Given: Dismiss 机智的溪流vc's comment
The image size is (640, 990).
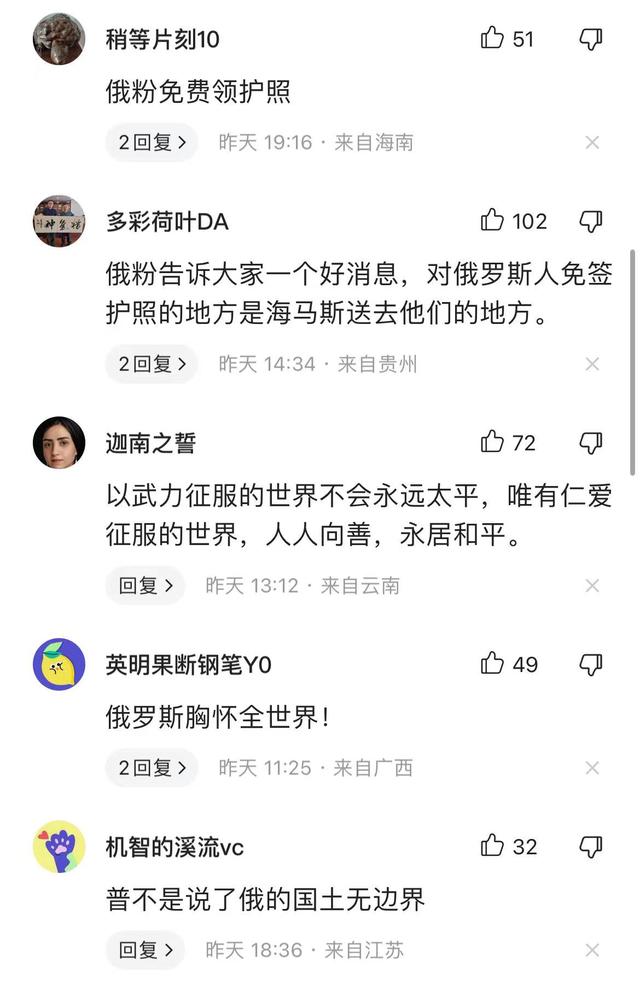Looking at the screenshot, I should [x=592, y=950].
